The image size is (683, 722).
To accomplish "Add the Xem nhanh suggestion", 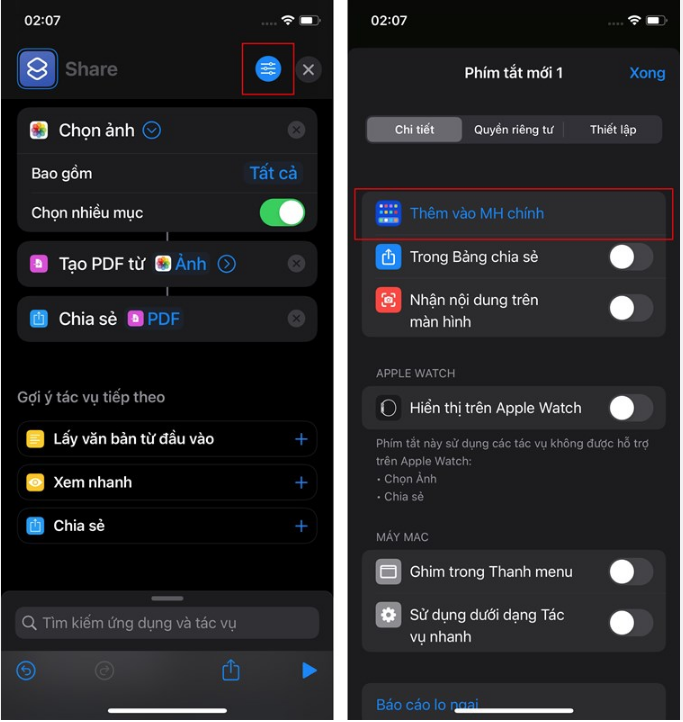I will click(x=301, y=482).
